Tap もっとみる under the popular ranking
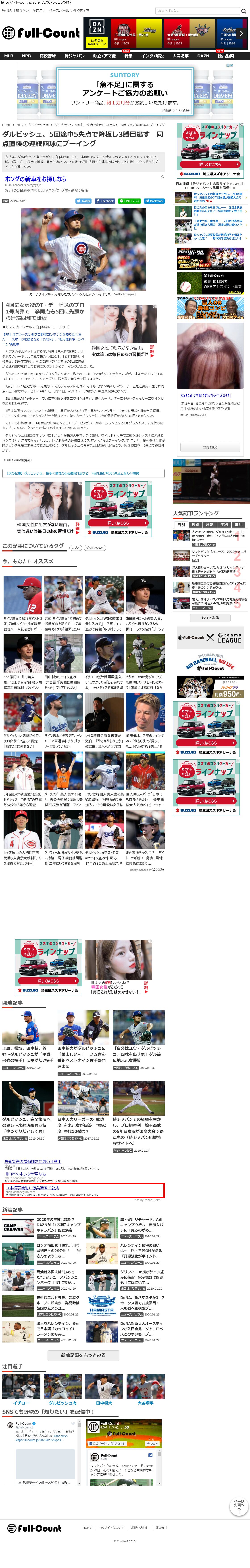This screenshot has width=250, height=1568. pyautogui.click(x=210, y=618)
